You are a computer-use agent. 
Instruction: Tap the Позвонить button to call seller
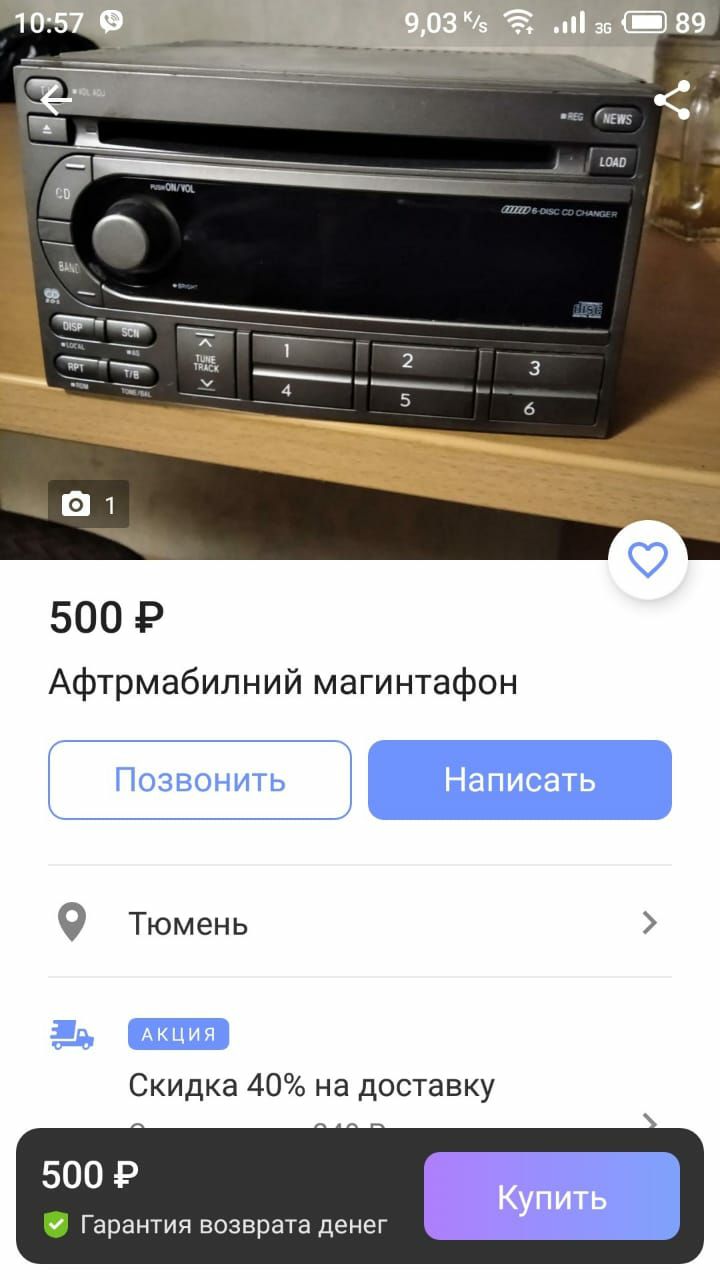200,780
